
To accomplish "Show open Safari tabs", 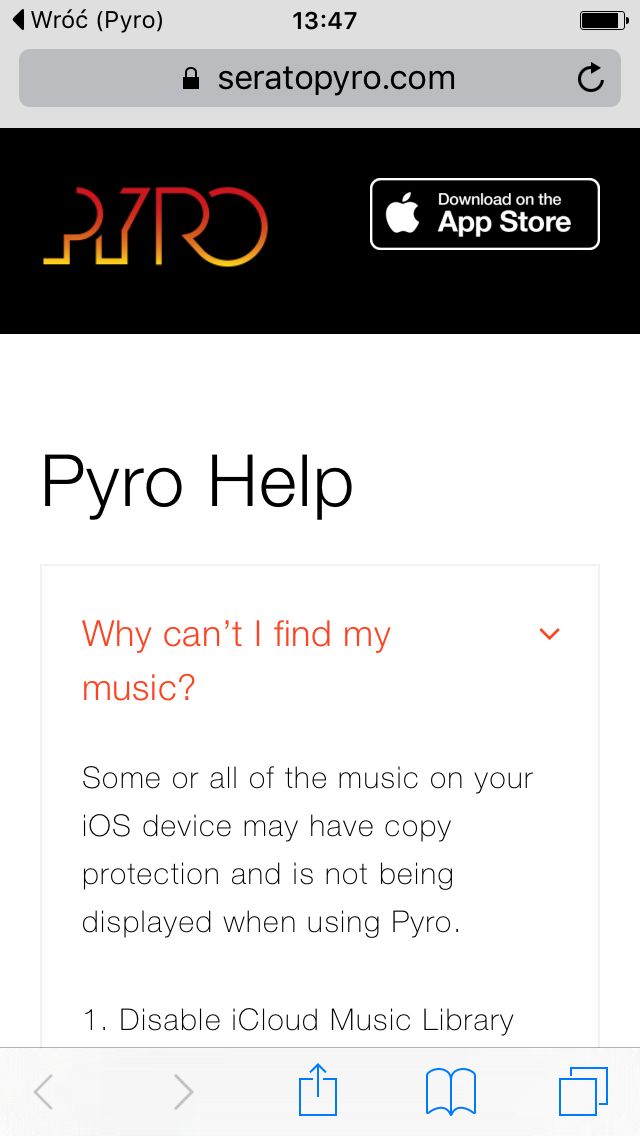I will (x=583, y=1091).
